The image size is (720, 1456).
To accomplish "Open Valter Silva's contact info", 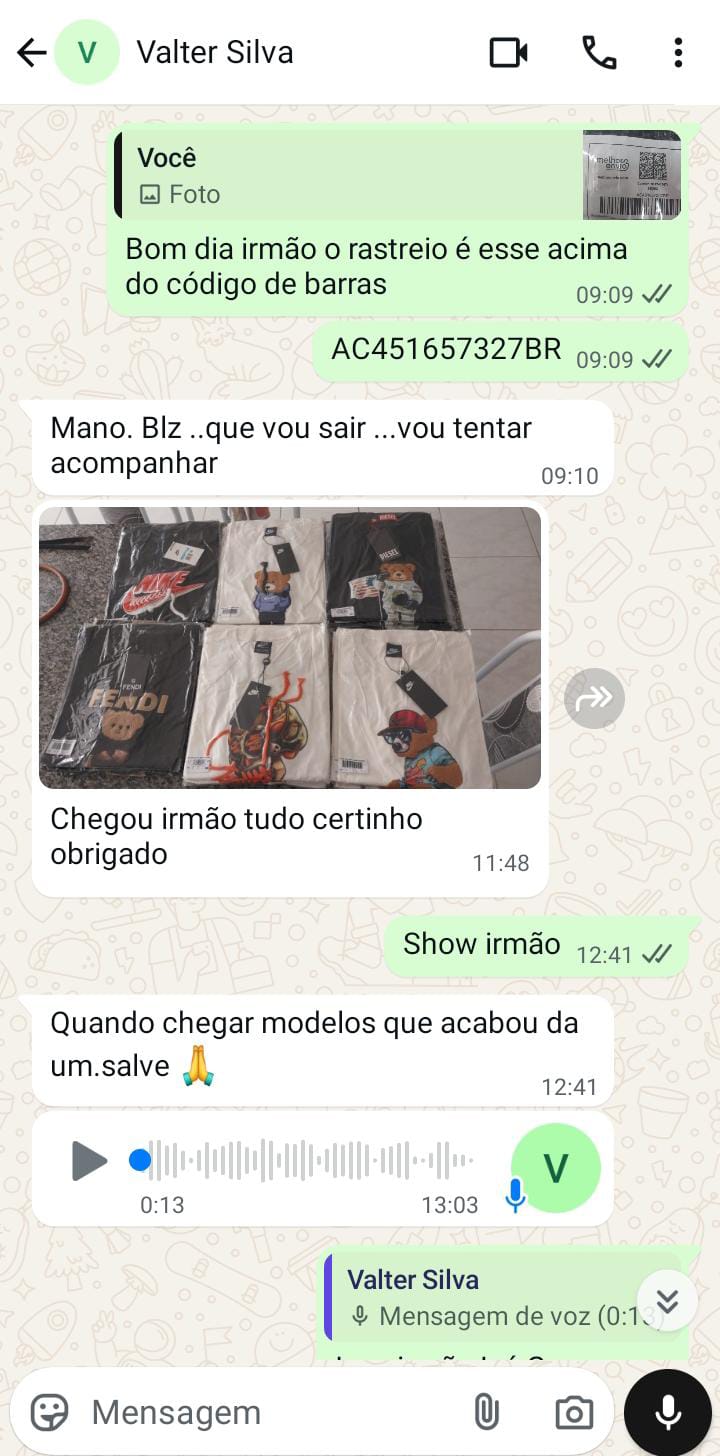I will click(214, 53).
